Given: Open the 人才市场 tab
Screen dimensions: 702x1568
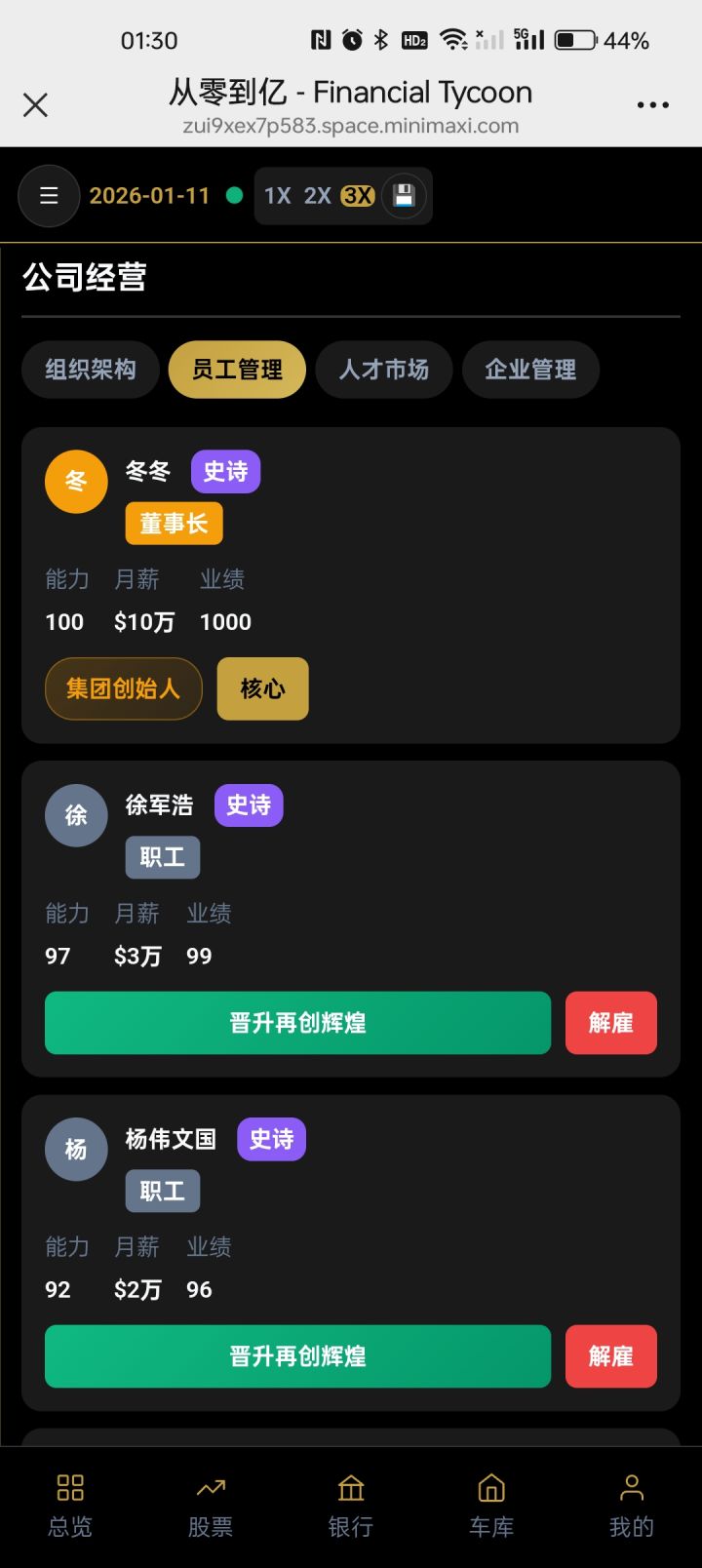Looking at the screenshot, I should [384, 370].
